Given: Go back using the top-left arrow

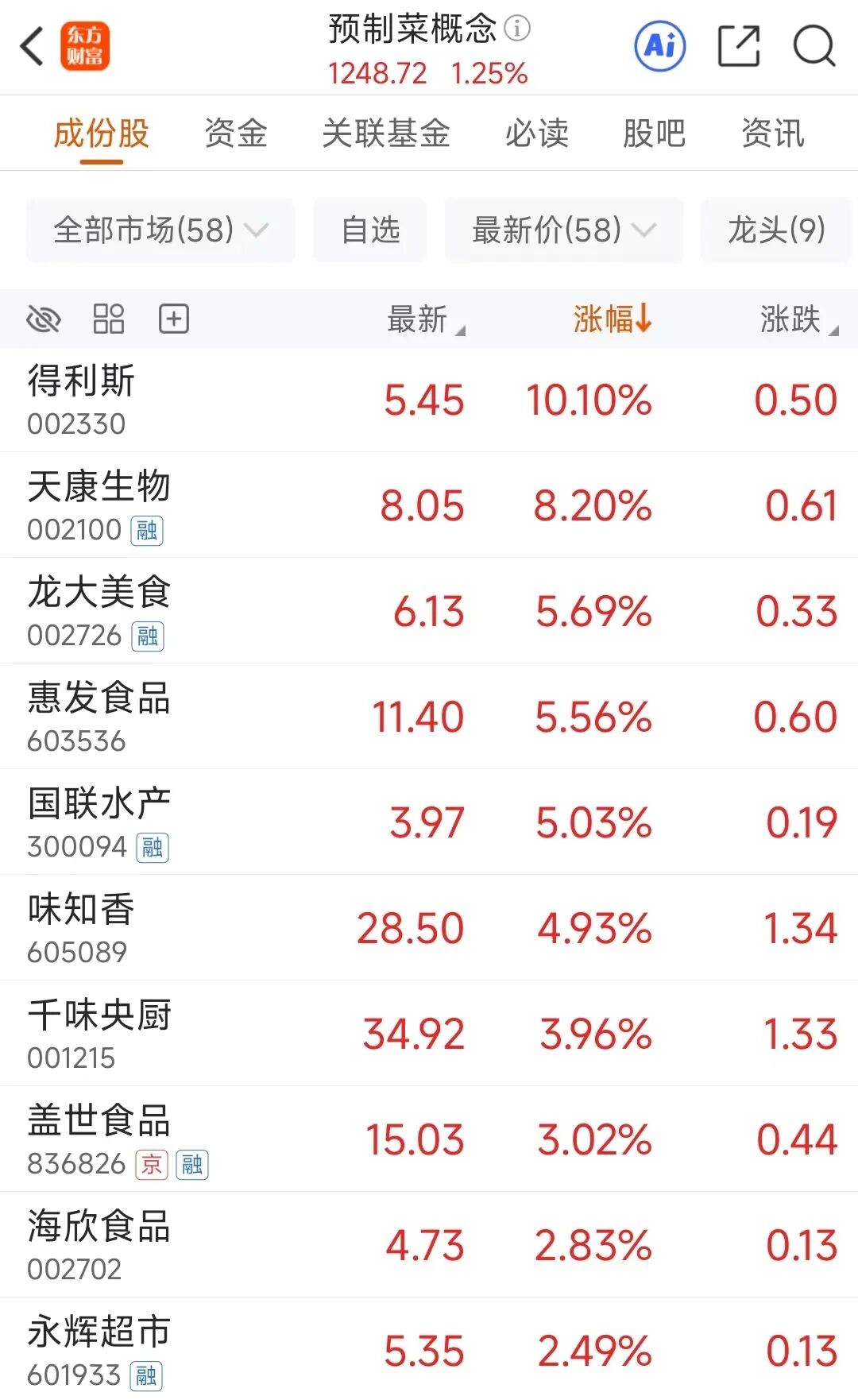Looking at the screenshot, I should tap(32, 47).
